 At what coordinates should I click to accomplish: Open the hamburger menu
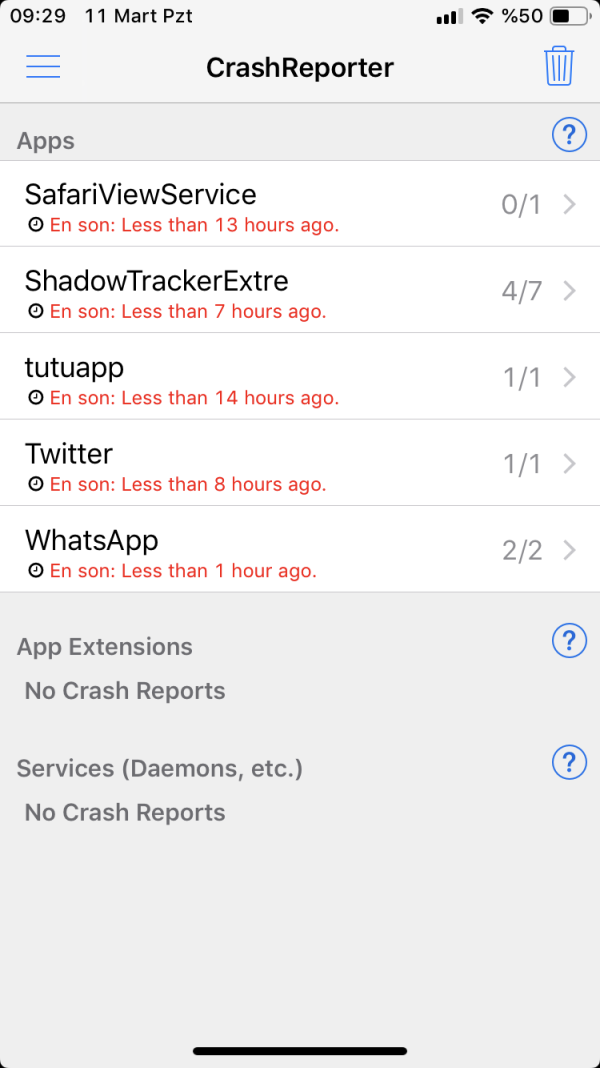click(43, 67)
